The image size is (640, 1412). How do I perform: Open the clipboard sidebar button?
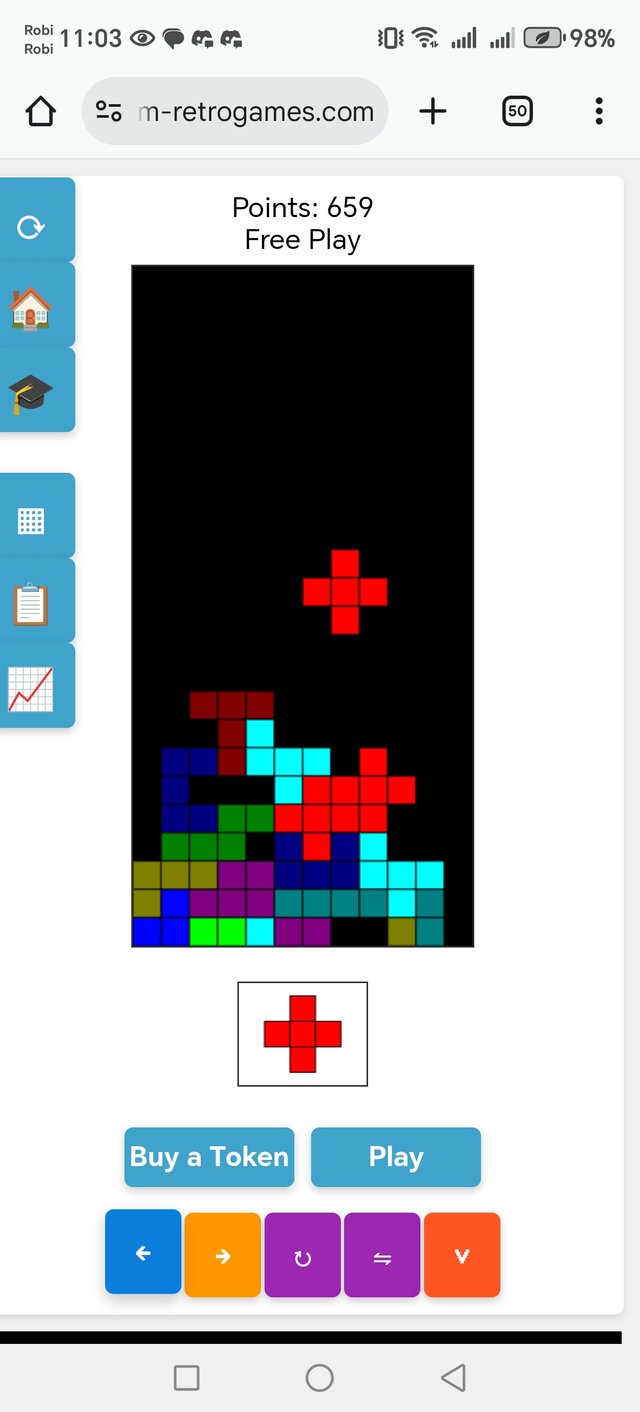(x=32, y=604)
